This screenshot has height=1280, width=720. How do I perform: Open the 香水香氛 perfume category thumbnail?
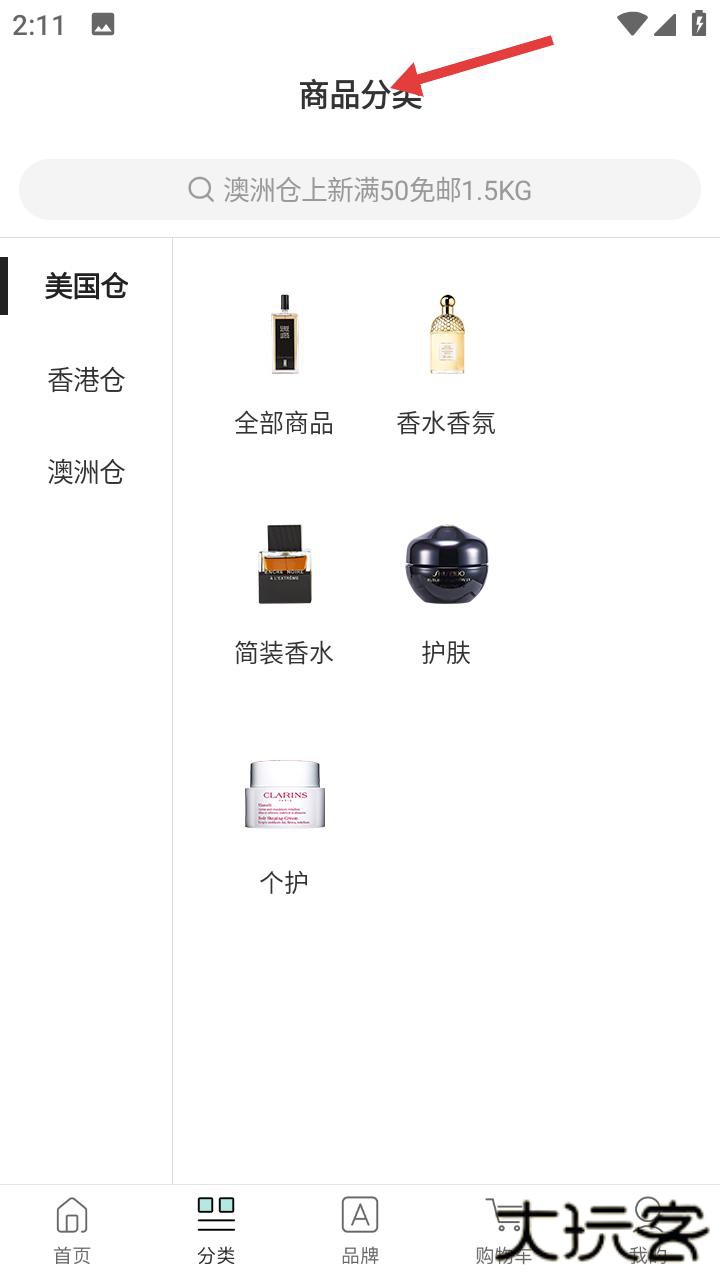point(447,335)
